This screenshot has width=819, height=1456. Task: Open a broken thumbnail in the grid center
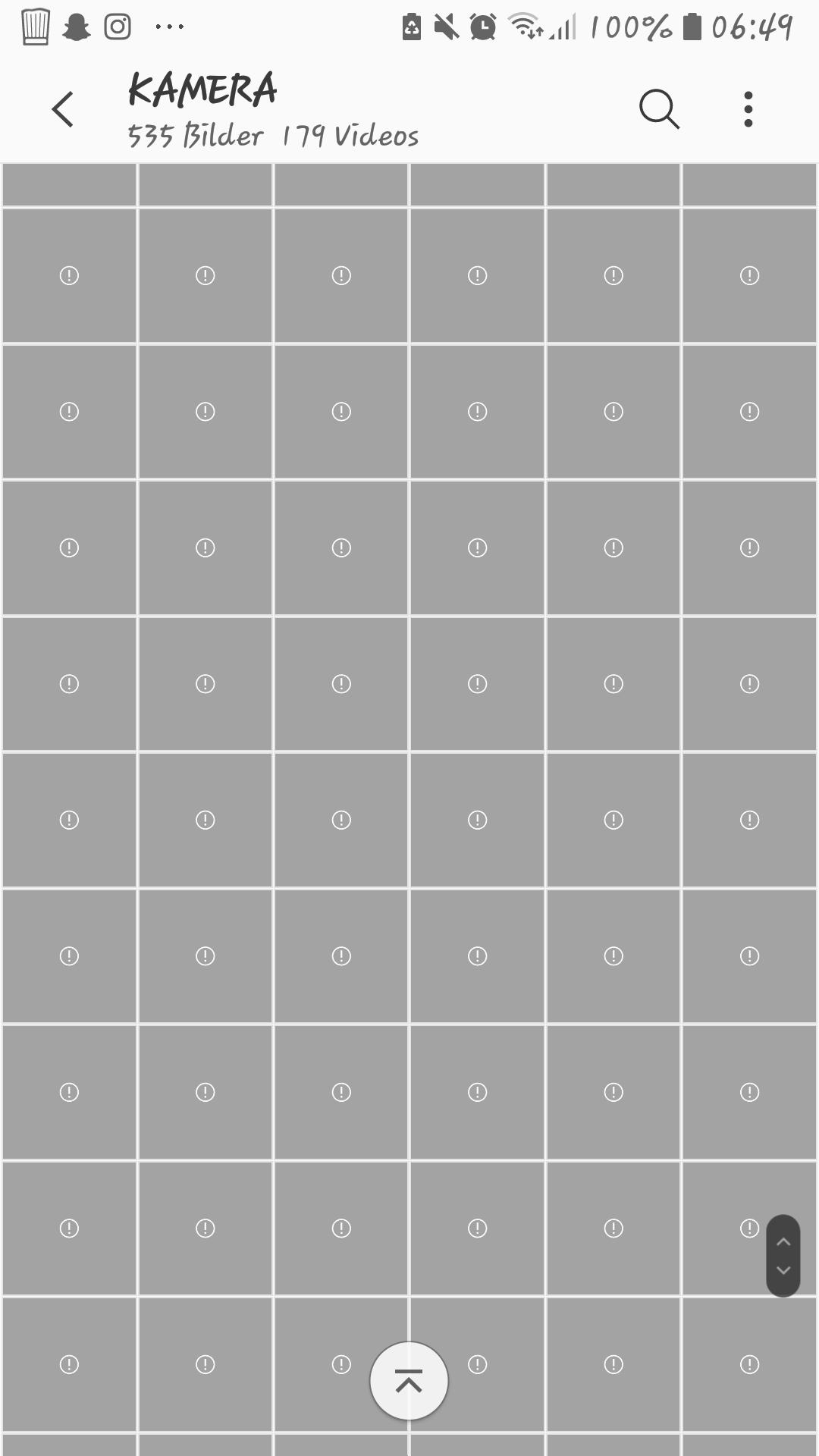click(477, 820)
